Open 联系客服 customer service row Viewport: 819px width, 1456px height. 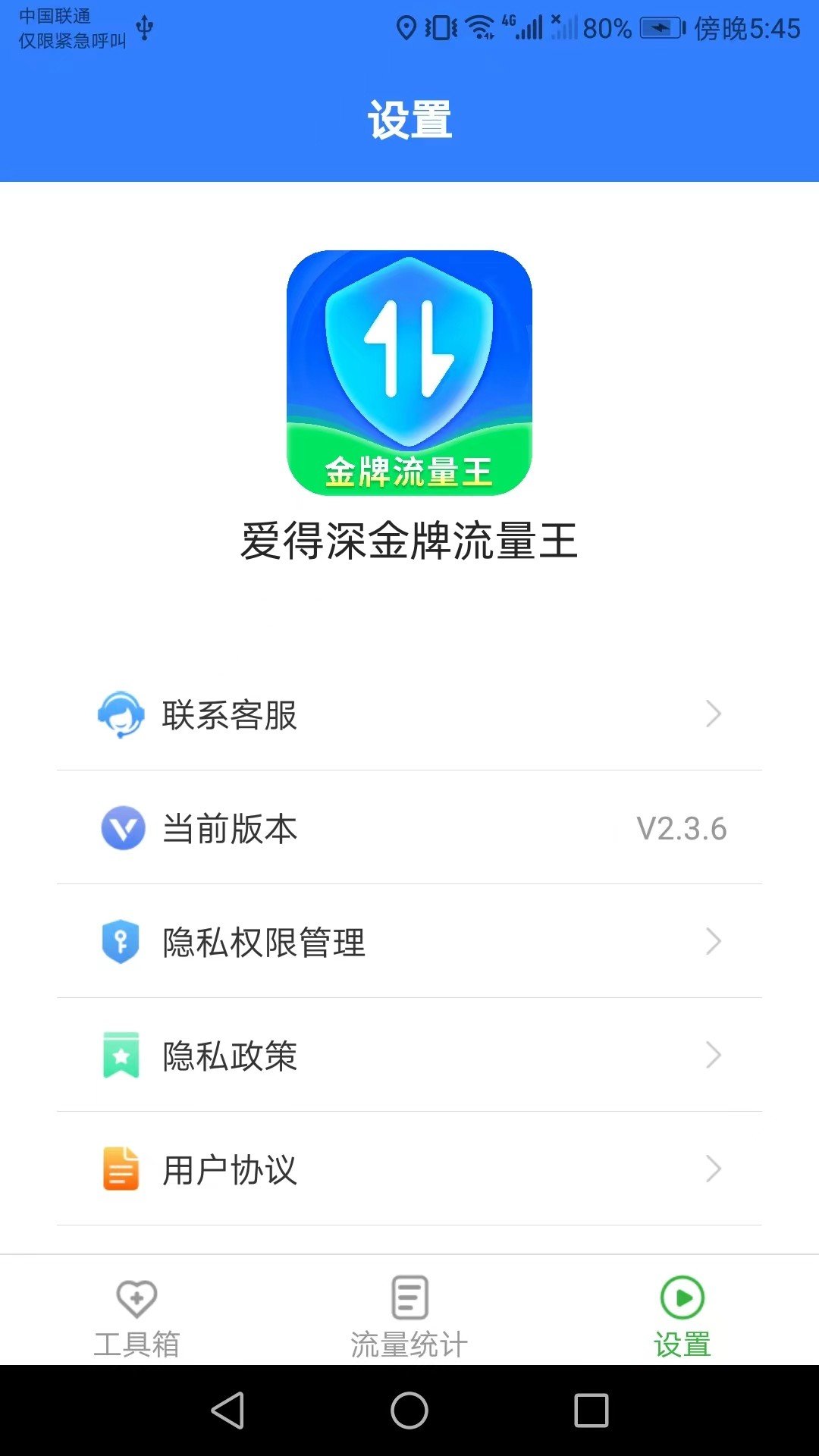[x=409, y=714]
